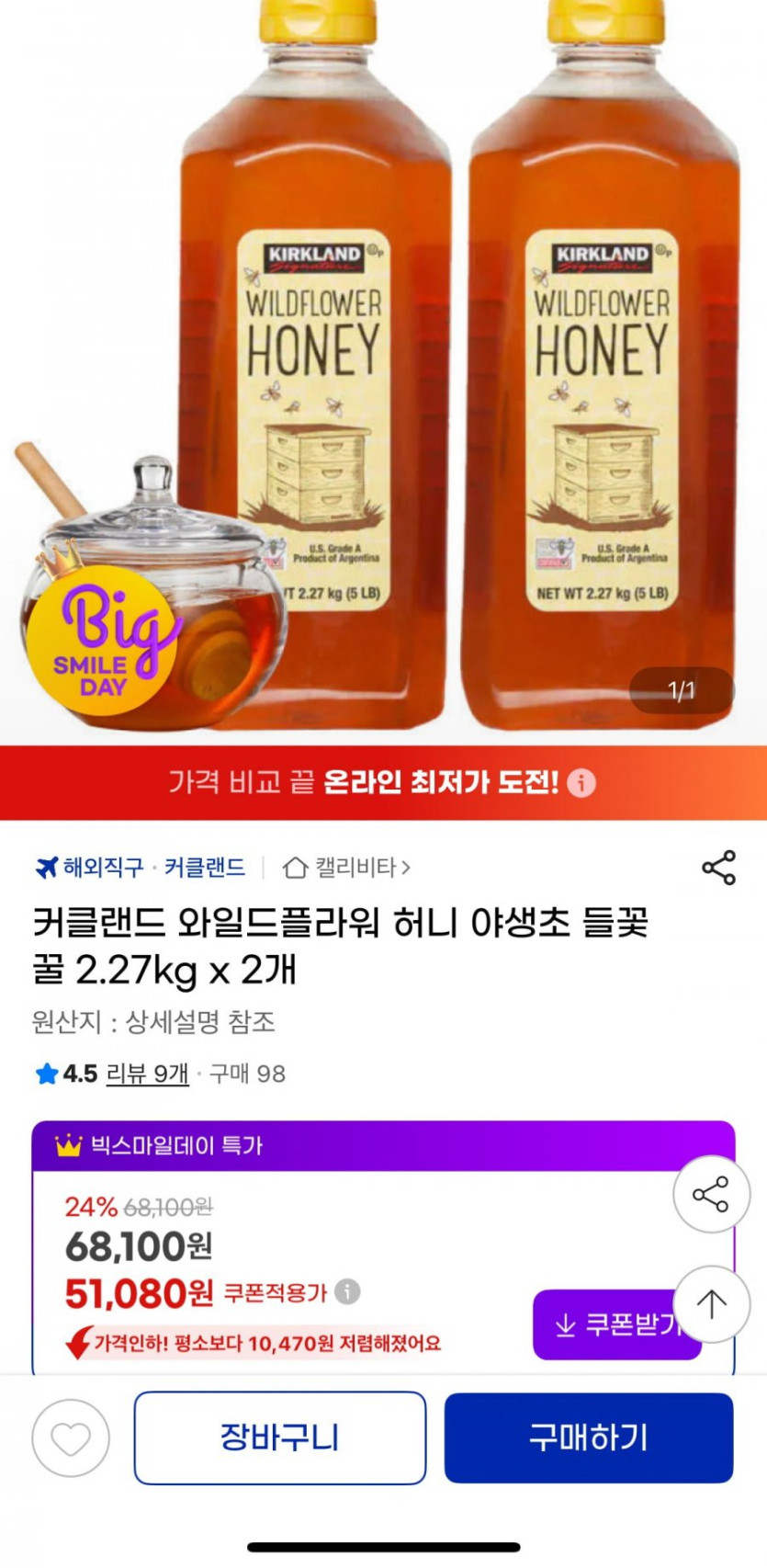Image resolution: width=767 pixels, height=1568 pixels.
Task: Add this product to wishlist with heart
Action: pos(71,1438)
